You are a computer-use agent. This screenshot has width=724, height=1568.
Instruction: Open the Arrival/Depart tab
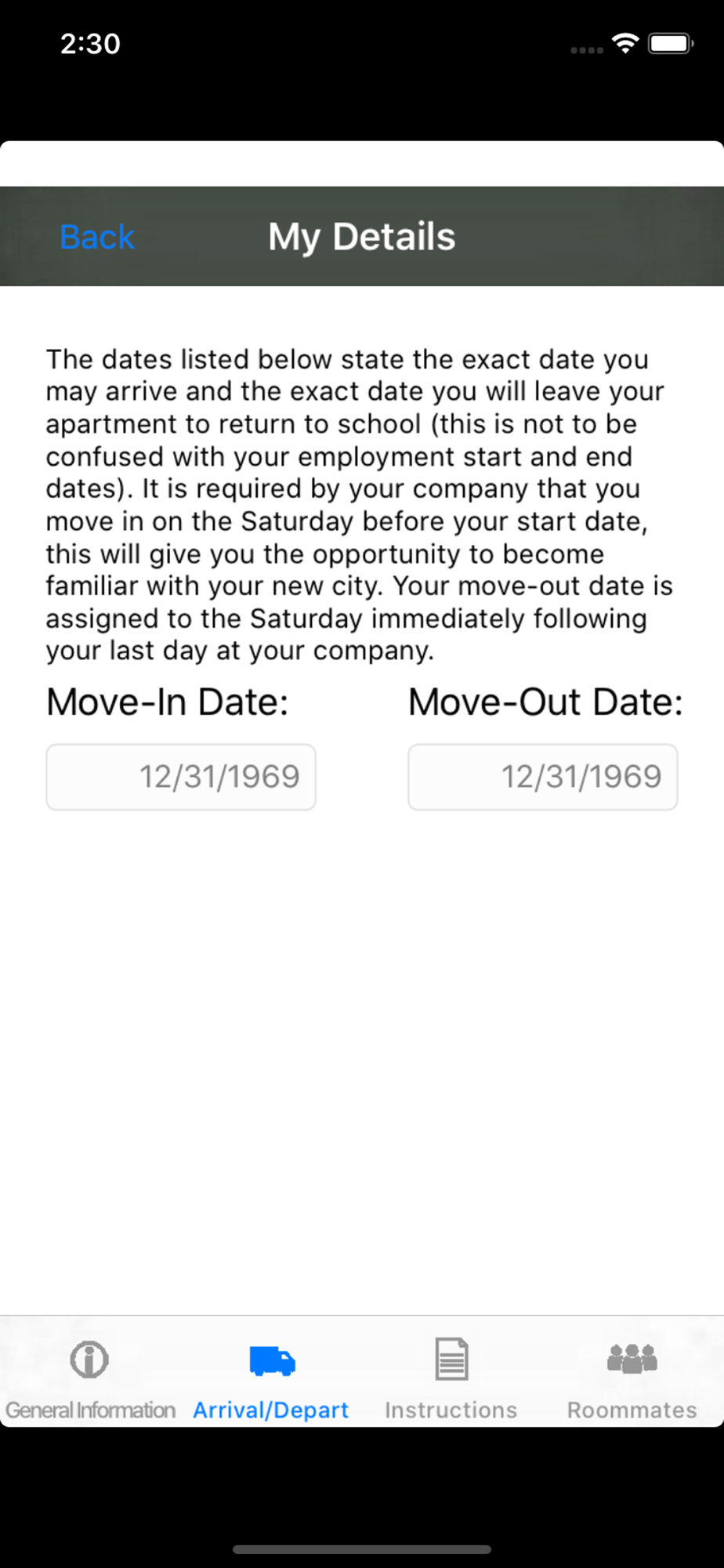[x=271, y=1378]
